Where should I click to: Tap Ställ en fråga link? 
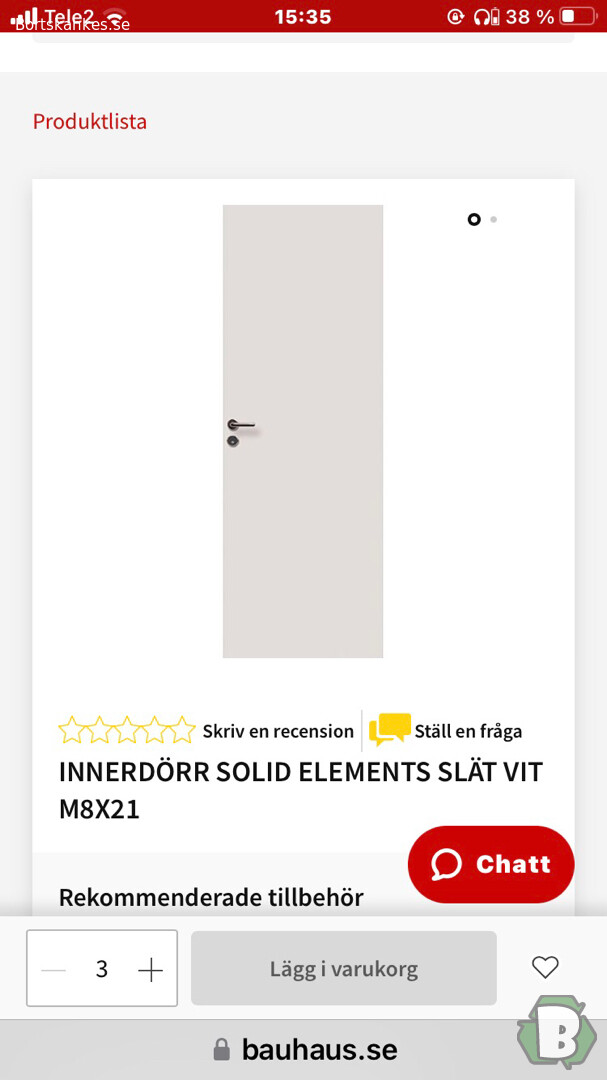coord(468,731)
